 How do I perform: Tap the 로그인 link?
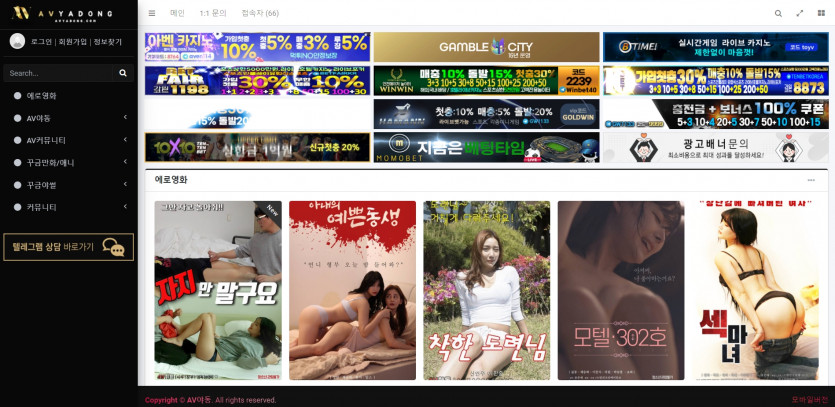[42, 42]
